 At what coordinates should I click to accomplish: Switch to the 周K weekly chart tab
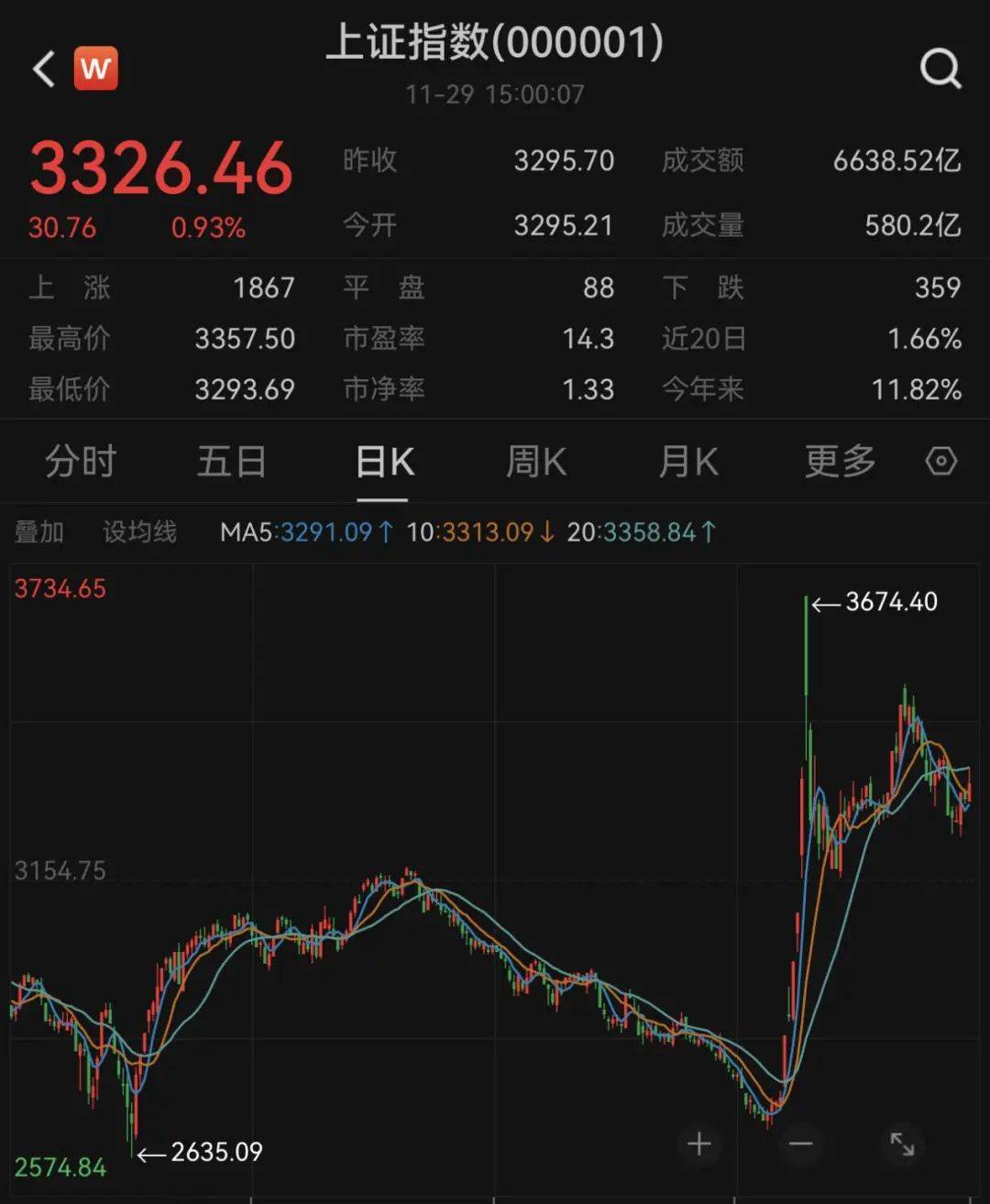(535, 463)
